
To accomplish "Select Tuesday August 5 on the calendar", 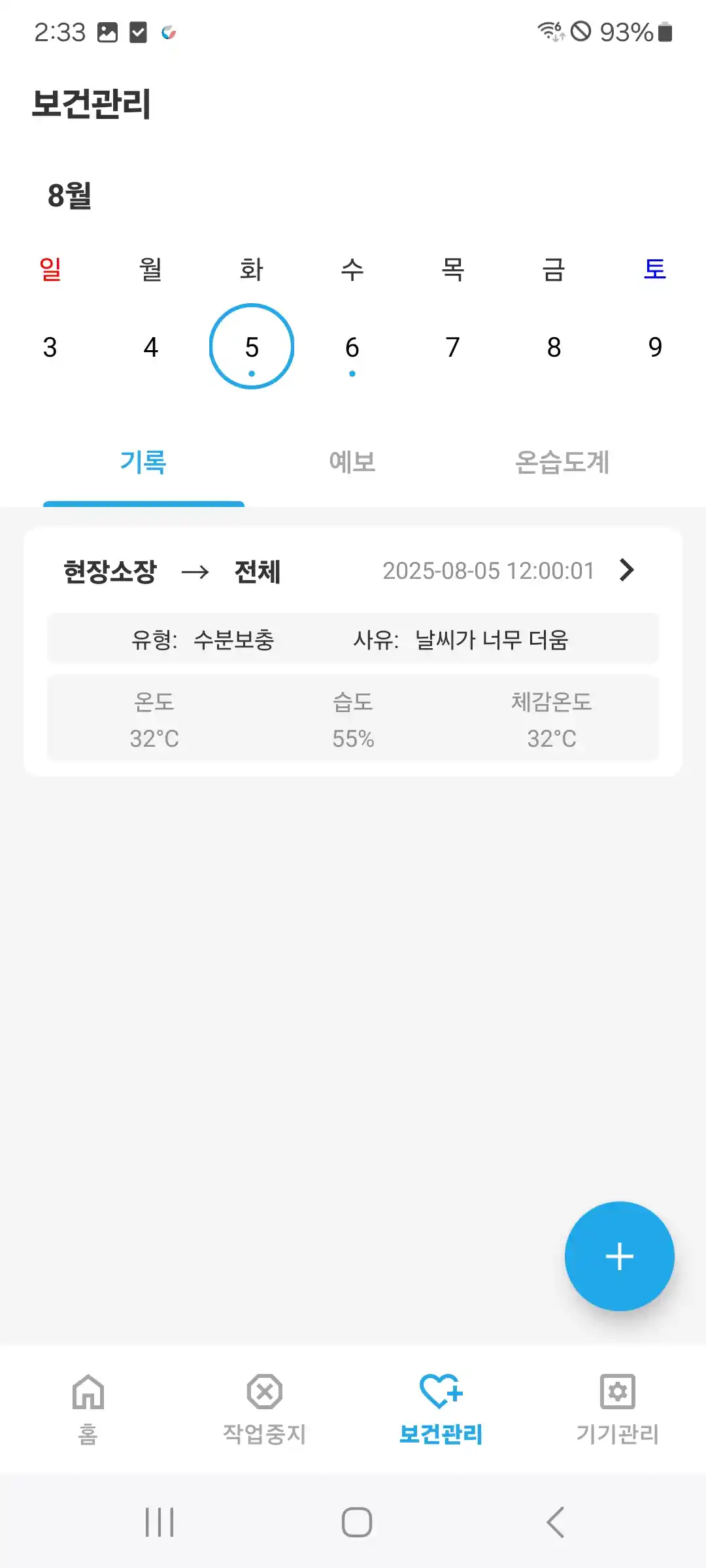I will [252, 347].
